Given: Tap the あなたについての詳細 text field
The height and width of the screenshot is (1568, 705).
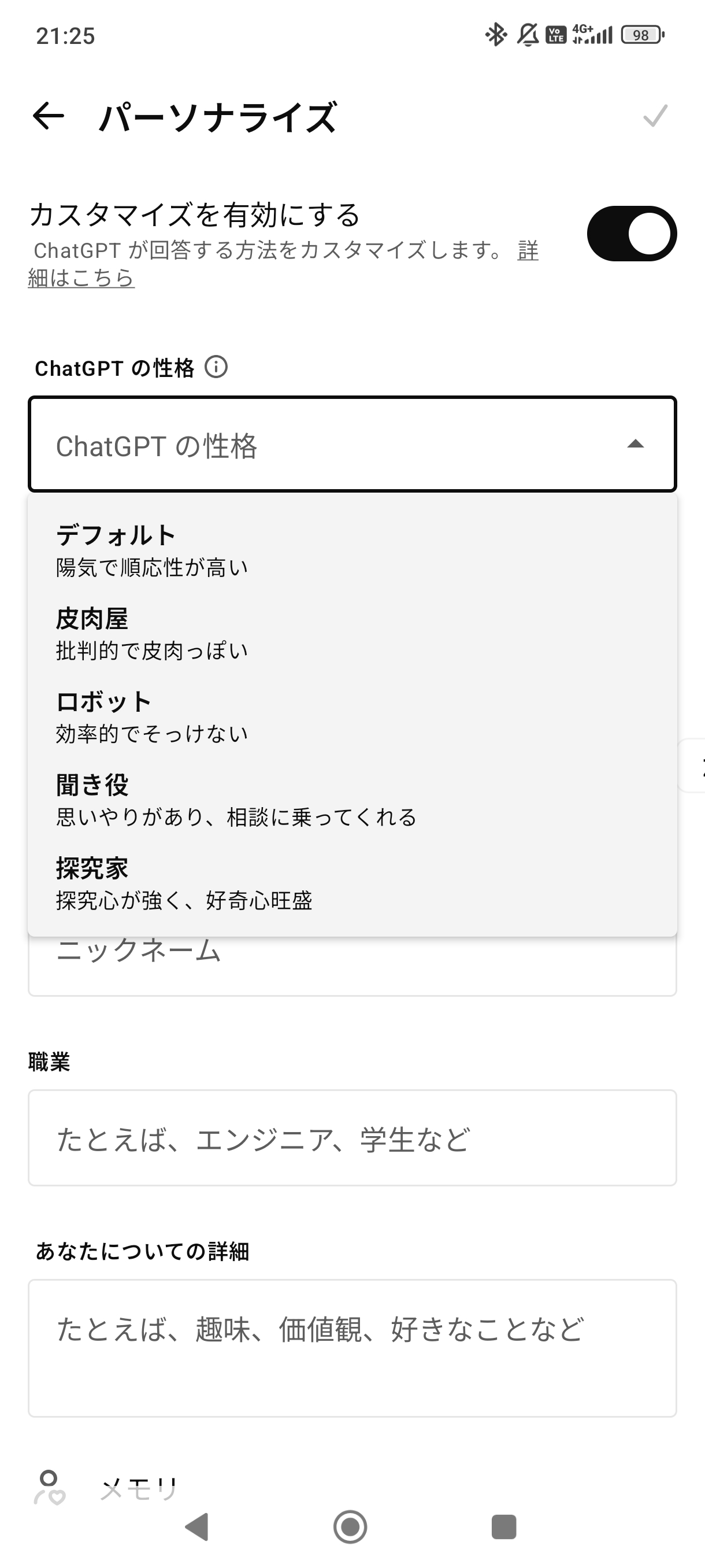Looking at the screenshot, I should tap(352, 1348).
